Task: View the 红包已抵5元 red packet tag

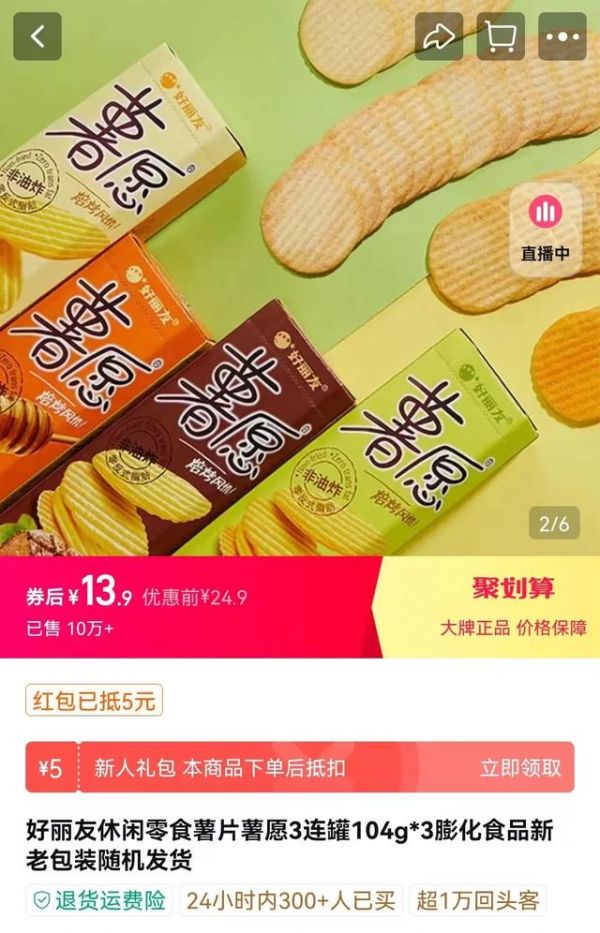Action: click(x=93, y=701)
